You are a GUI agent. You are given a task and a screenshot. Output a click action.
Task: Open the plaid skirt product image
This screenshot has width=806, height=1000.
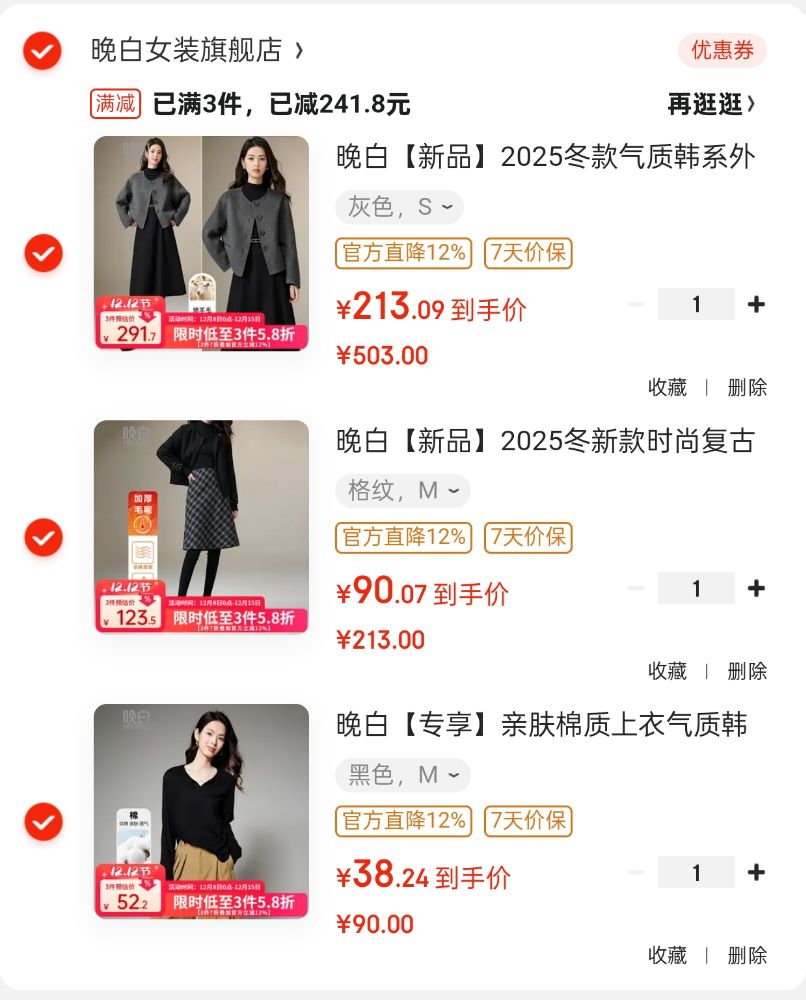pos(201,526)
